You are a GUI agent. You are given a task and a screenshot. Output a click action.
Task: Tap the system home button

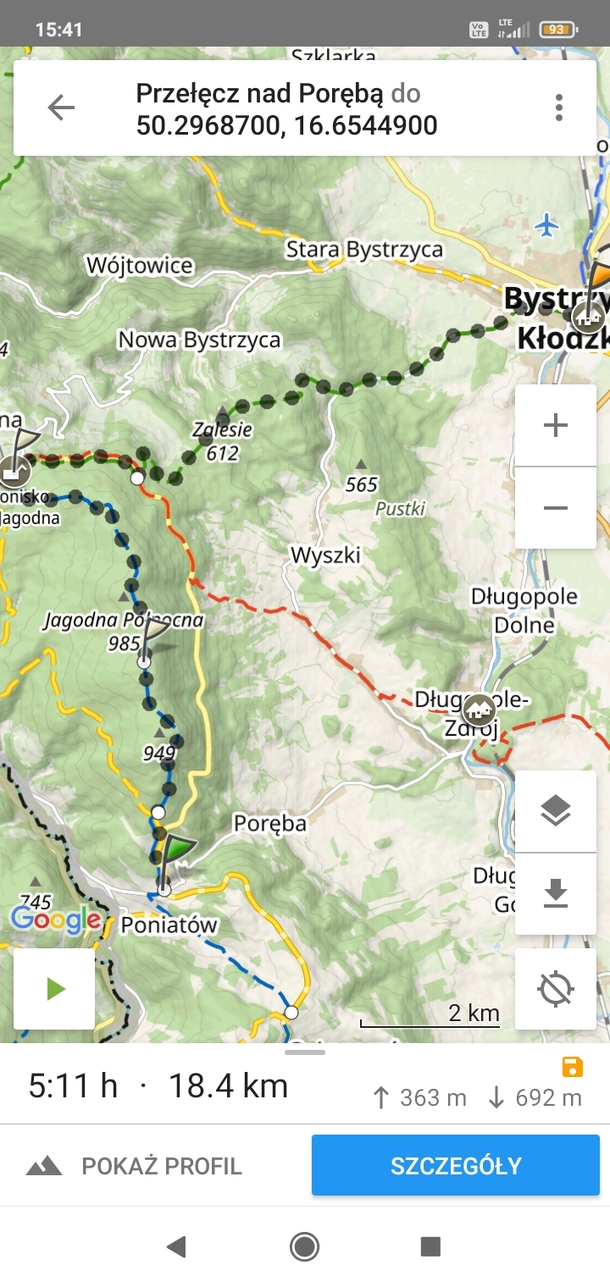304,1246
